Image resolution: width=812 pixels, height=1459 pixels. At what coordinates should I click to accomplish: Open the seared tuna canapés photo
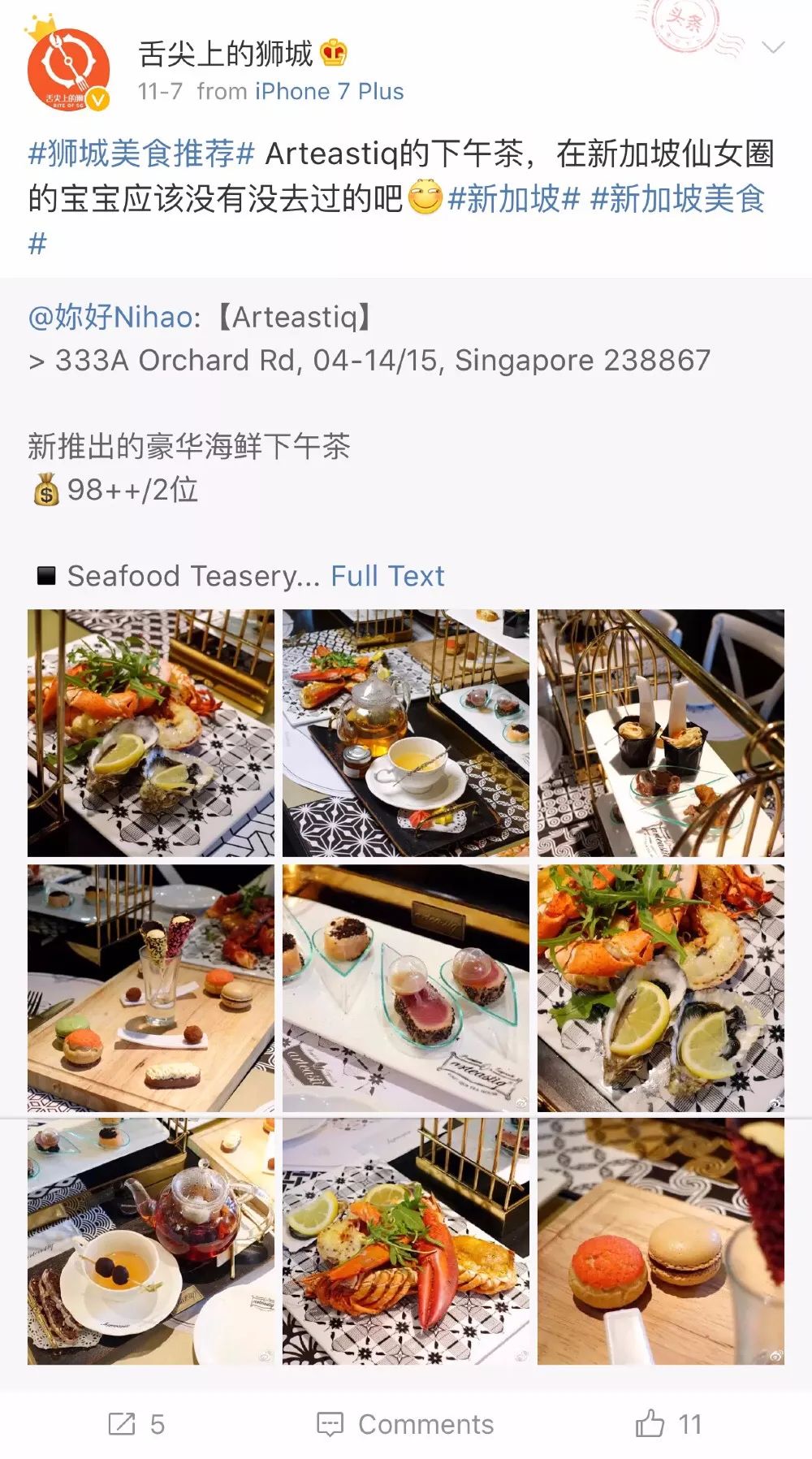coord(406,988)
